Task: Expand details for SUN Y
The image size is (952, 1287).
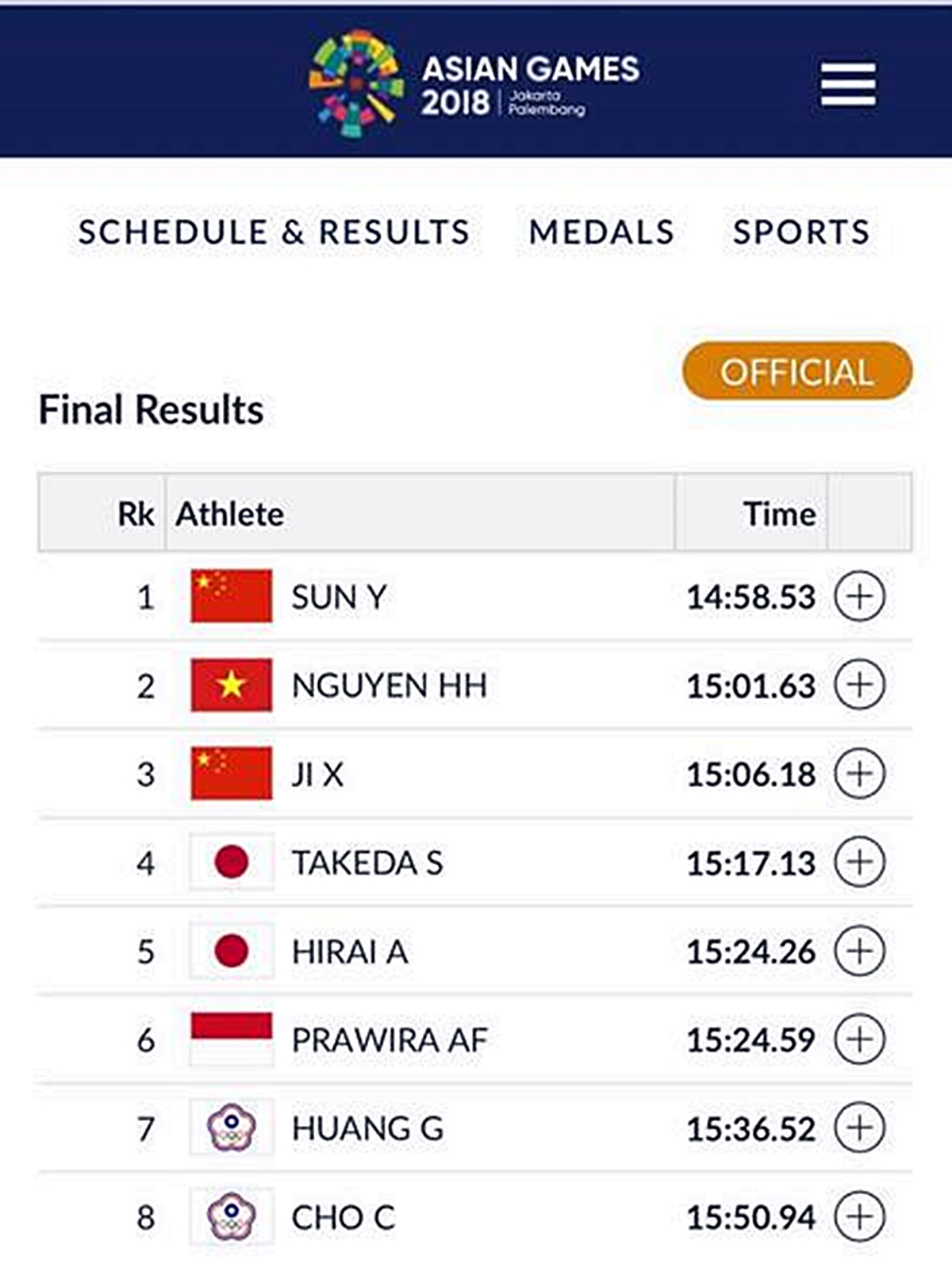Action: pyautogui.click(x=859, y=596)
